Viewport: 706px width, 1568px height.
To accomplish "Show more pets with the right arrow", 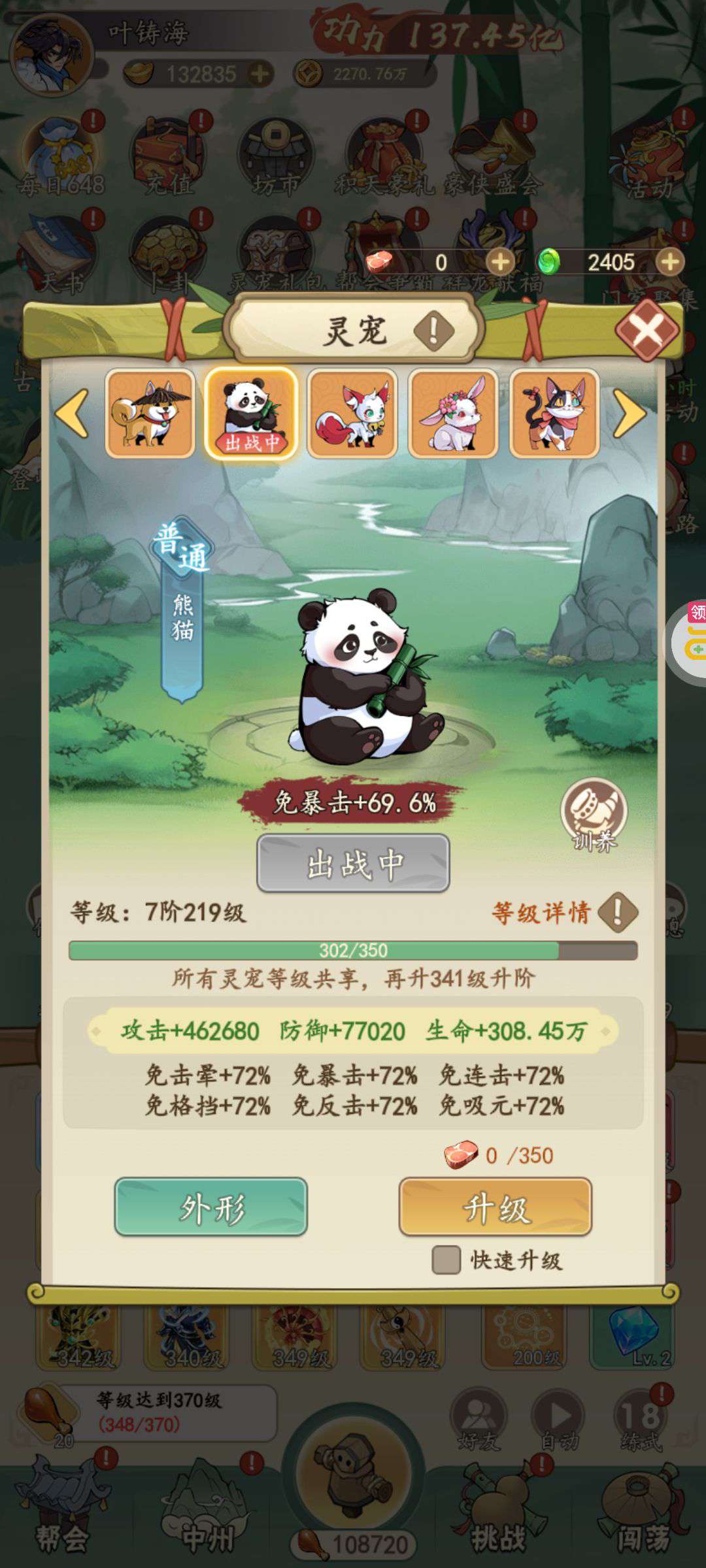I will pyautogui.click(x=630, y=413).
